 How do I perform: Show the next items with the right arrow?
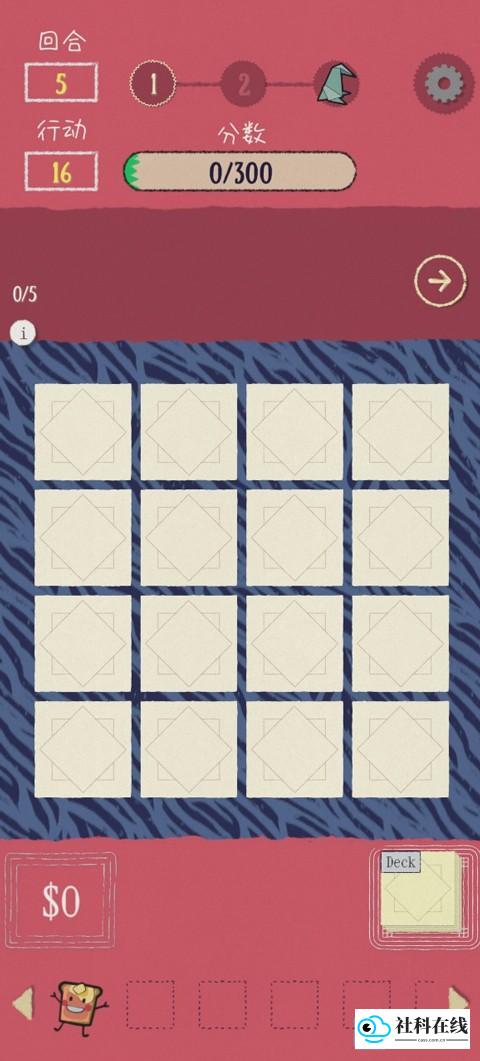click(458, 997)
